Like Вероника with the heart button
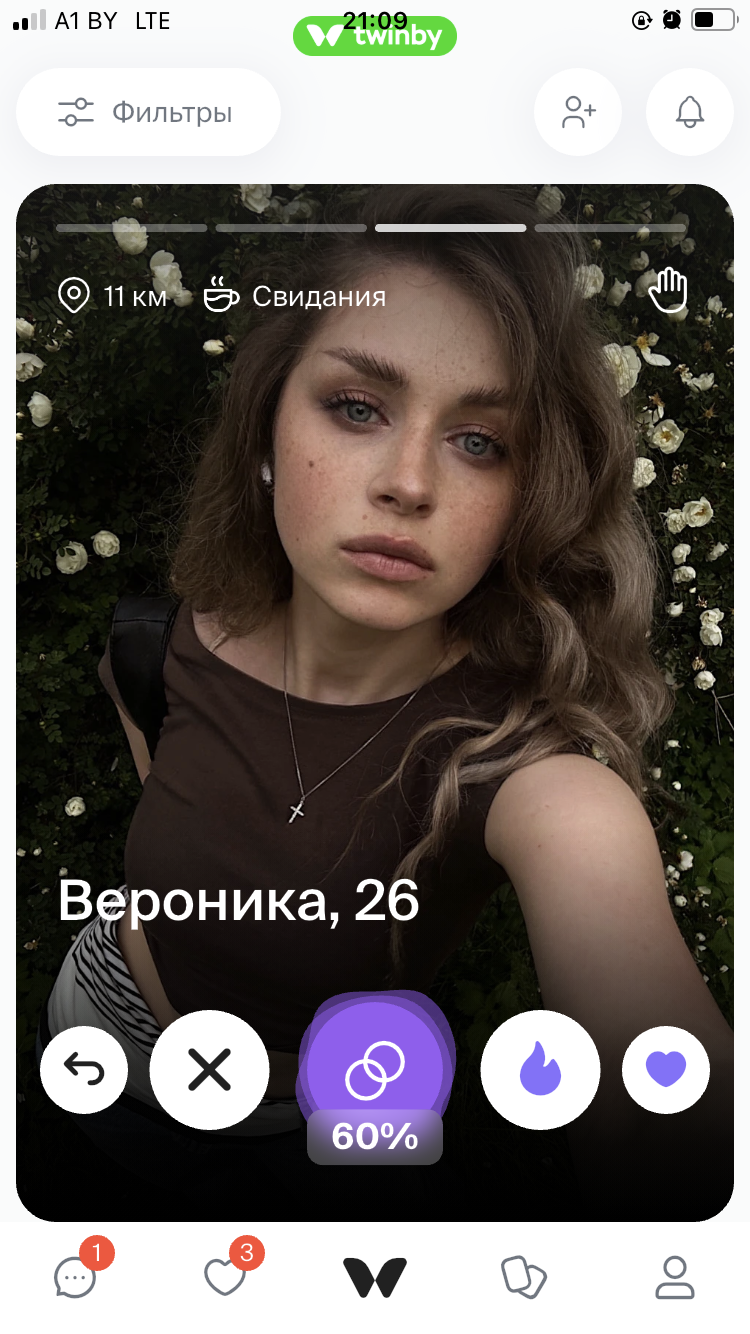 [x=666, y=1071]
